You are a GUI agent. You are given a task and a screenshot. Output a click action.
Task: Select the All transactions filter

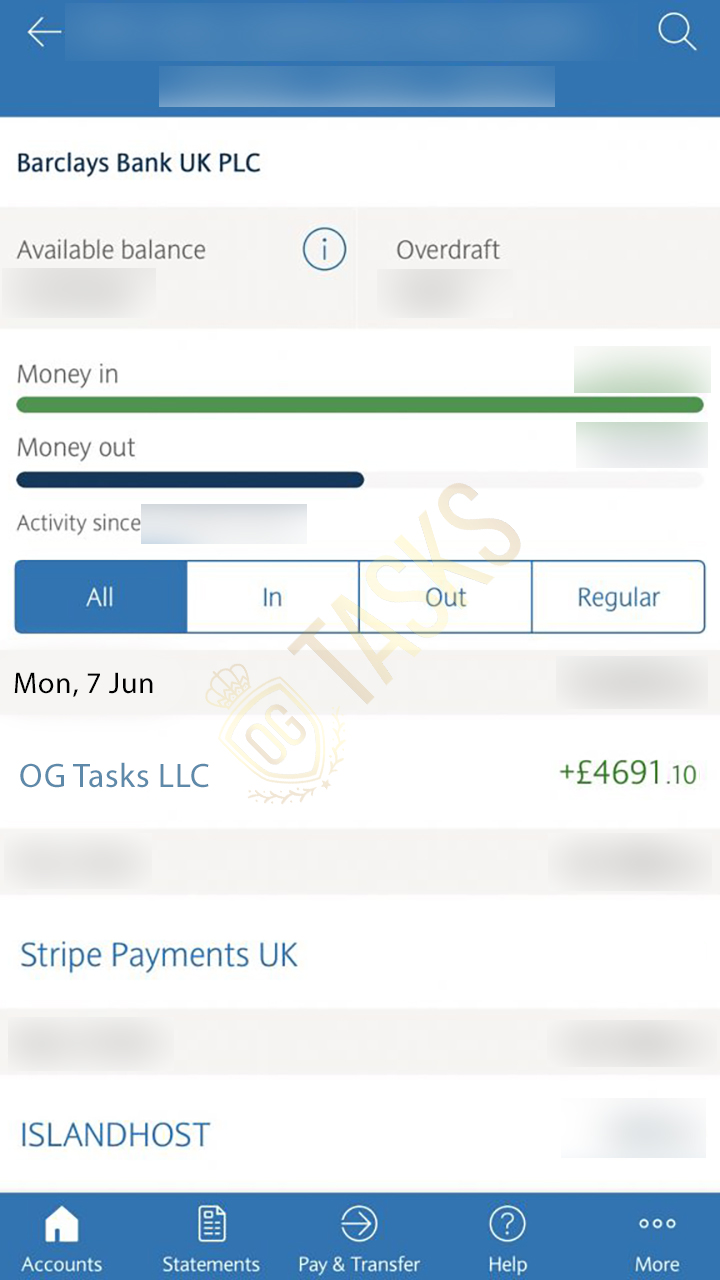pos(101,597)
